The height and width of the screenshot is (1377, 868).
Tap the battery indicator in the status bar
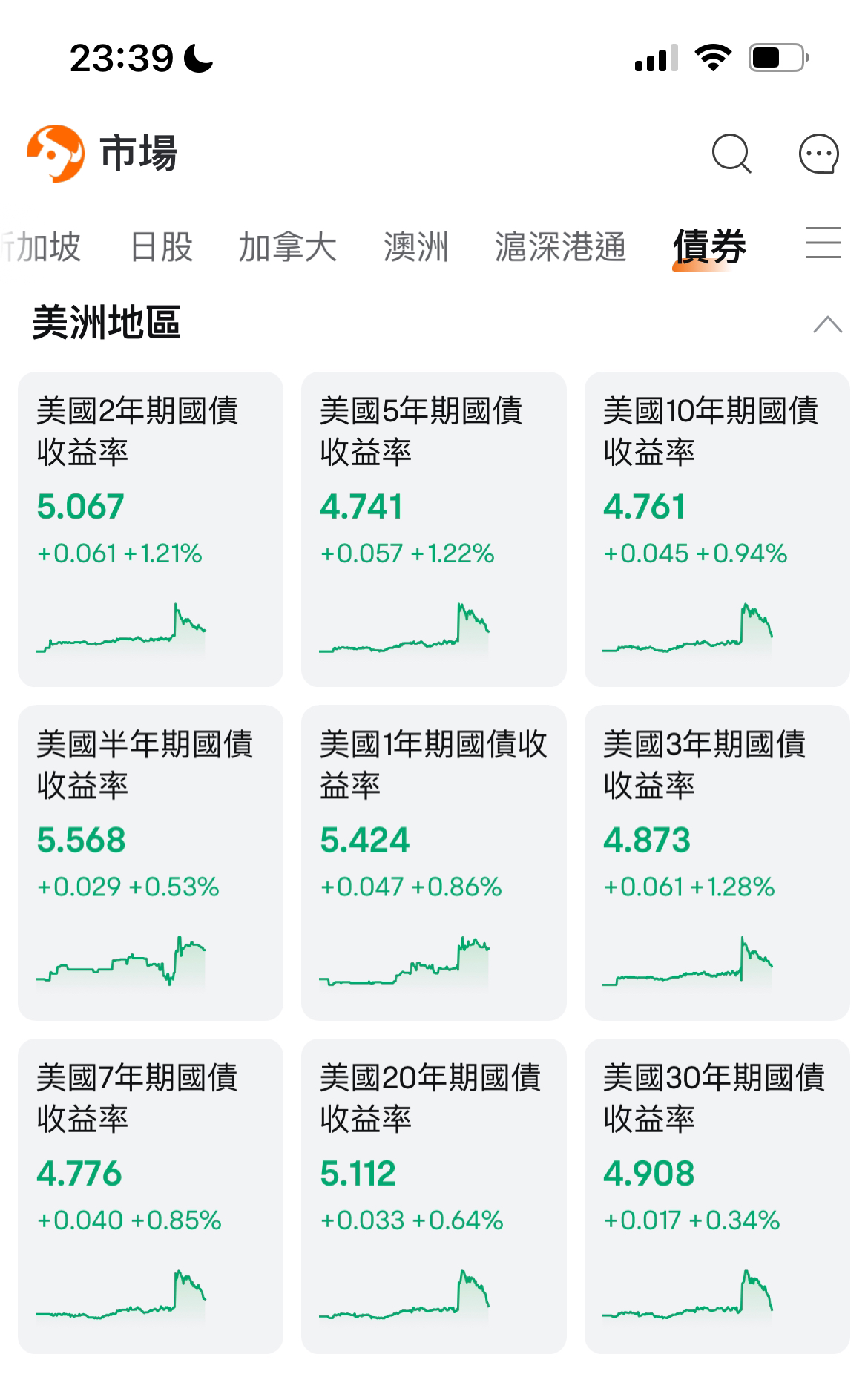coord(775,59)
